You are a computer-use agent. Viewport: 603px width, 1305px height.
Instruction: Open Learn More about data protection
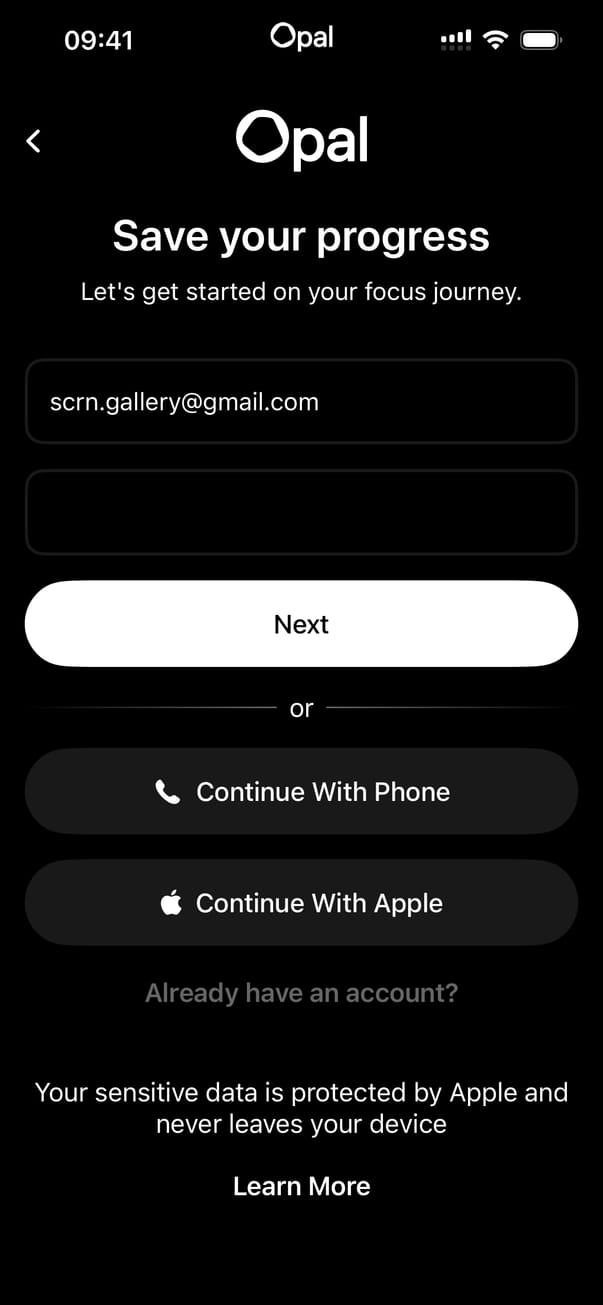click(x=301, y=1186)
